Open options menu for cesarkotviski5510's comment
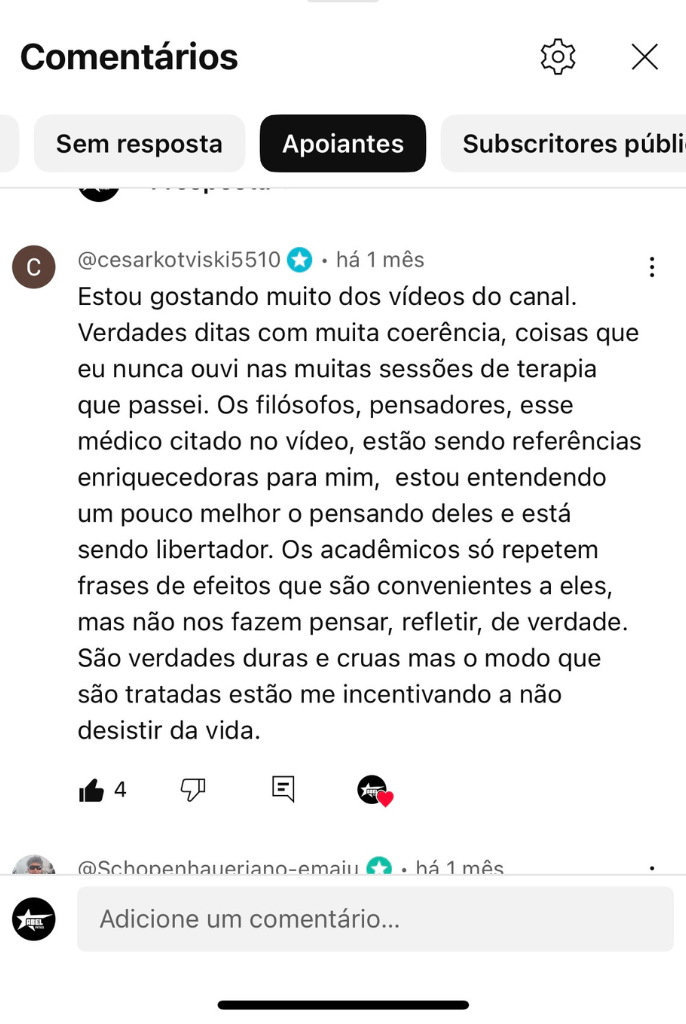Viewport: 686px width, 1024px height. 652,267
